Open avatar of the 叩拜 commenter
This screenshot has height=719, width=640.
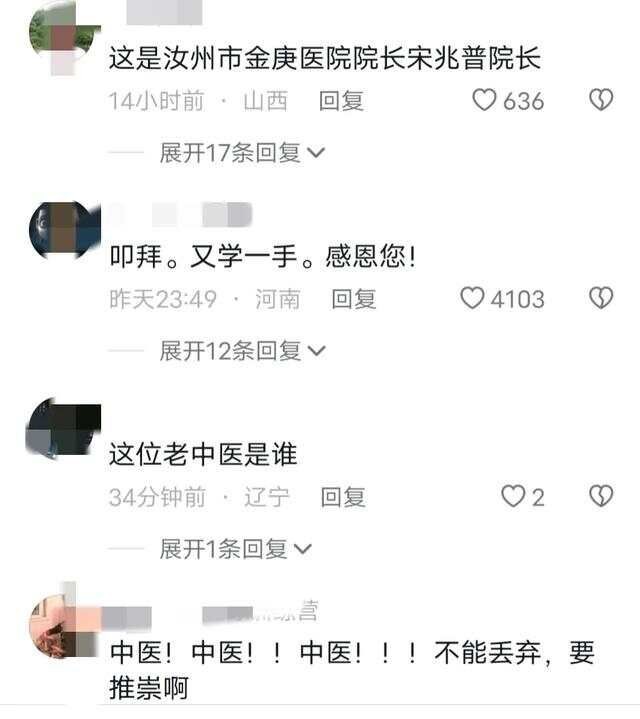63,230
